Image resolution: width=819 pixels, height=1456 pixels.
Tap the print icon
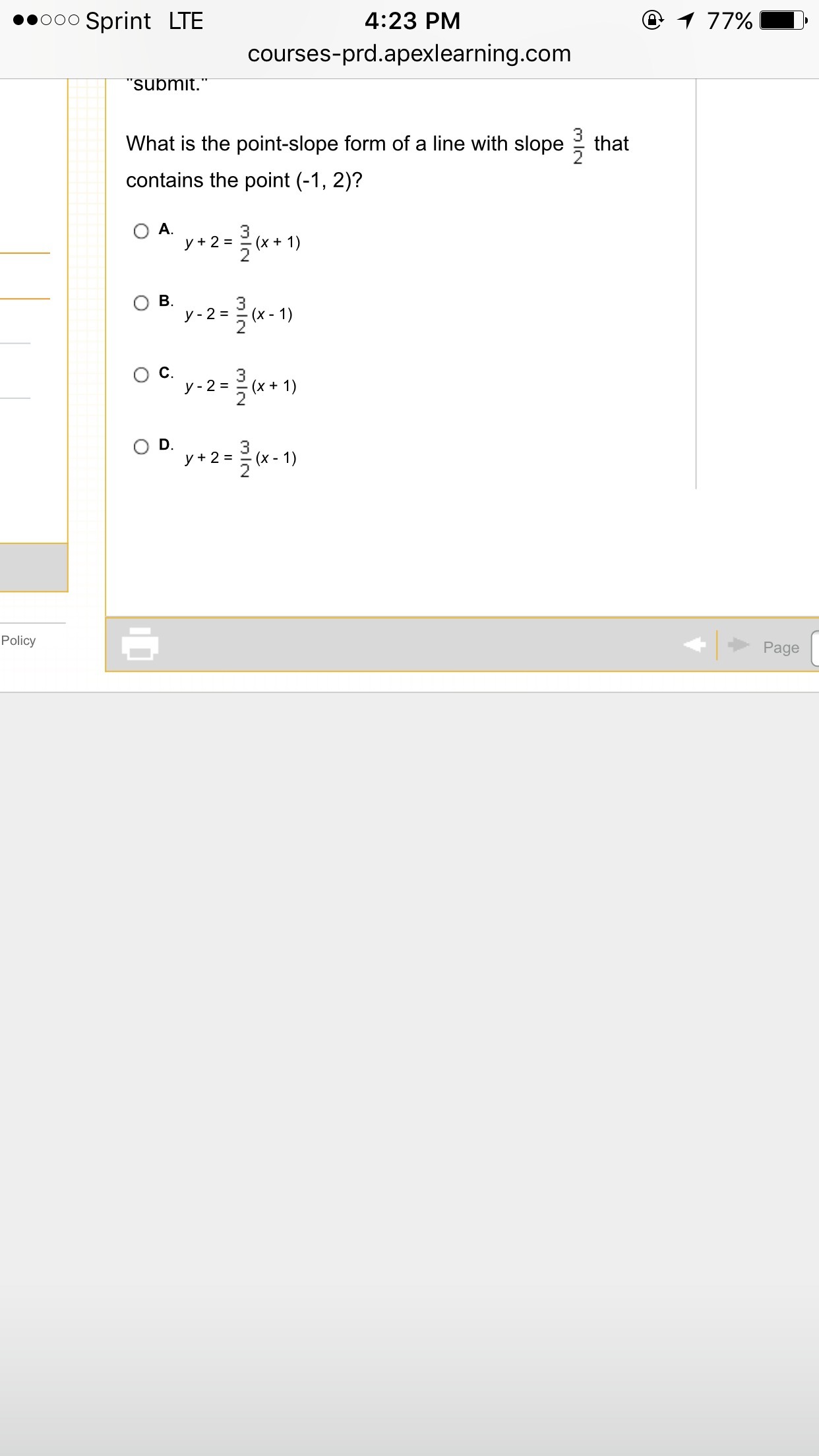tap(140, 644)
